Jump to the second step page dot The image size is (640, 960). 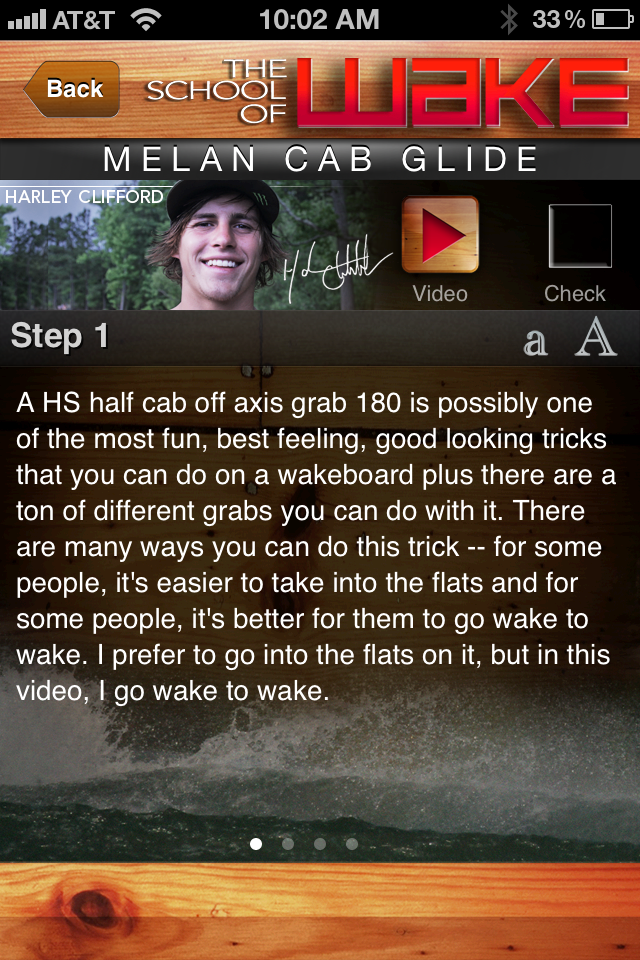288,844
